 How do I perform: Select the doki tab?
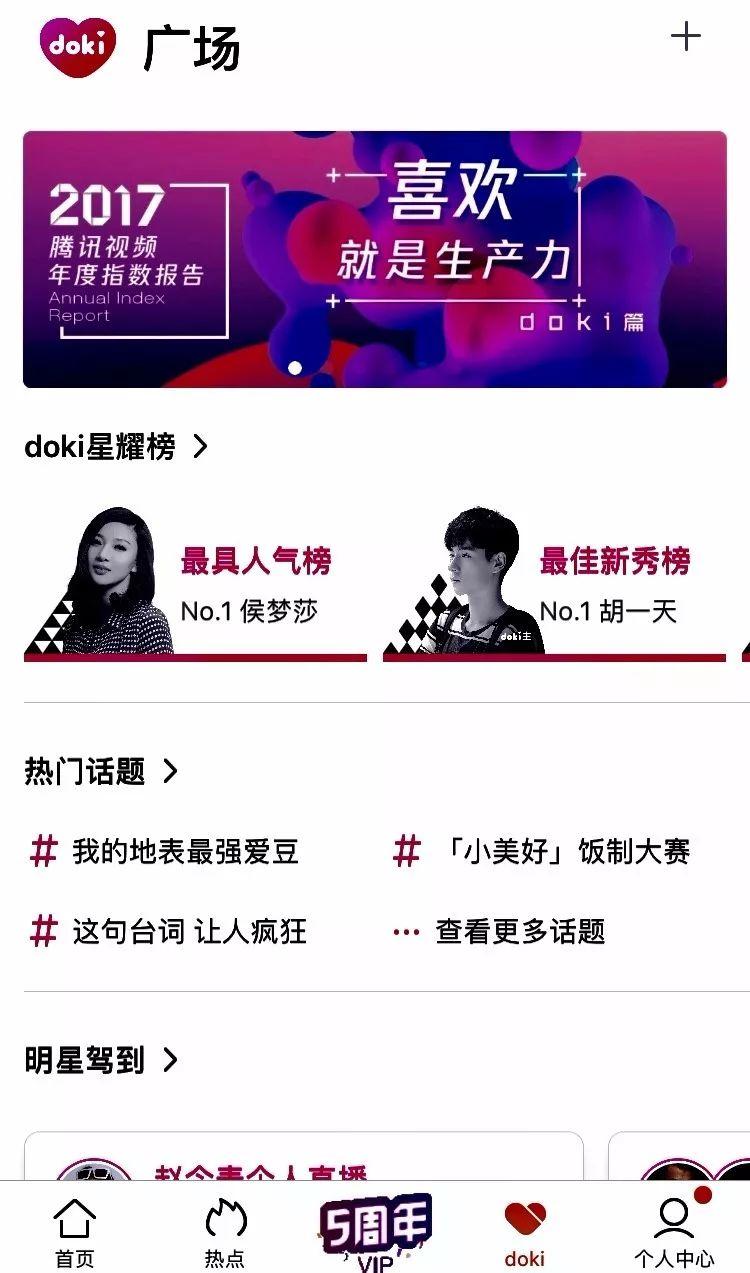[525, 1232]
